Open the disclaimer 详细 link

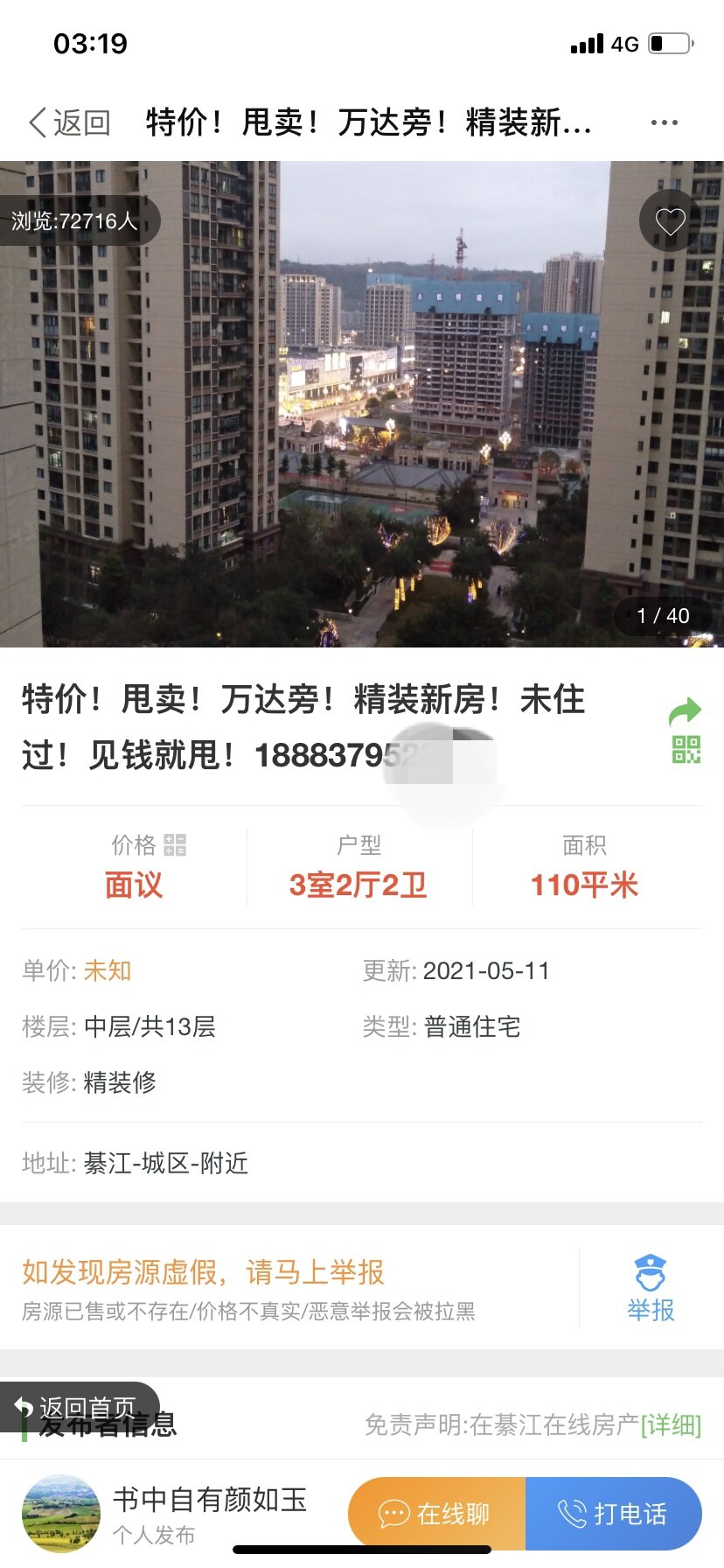[x=671, y=1425]
